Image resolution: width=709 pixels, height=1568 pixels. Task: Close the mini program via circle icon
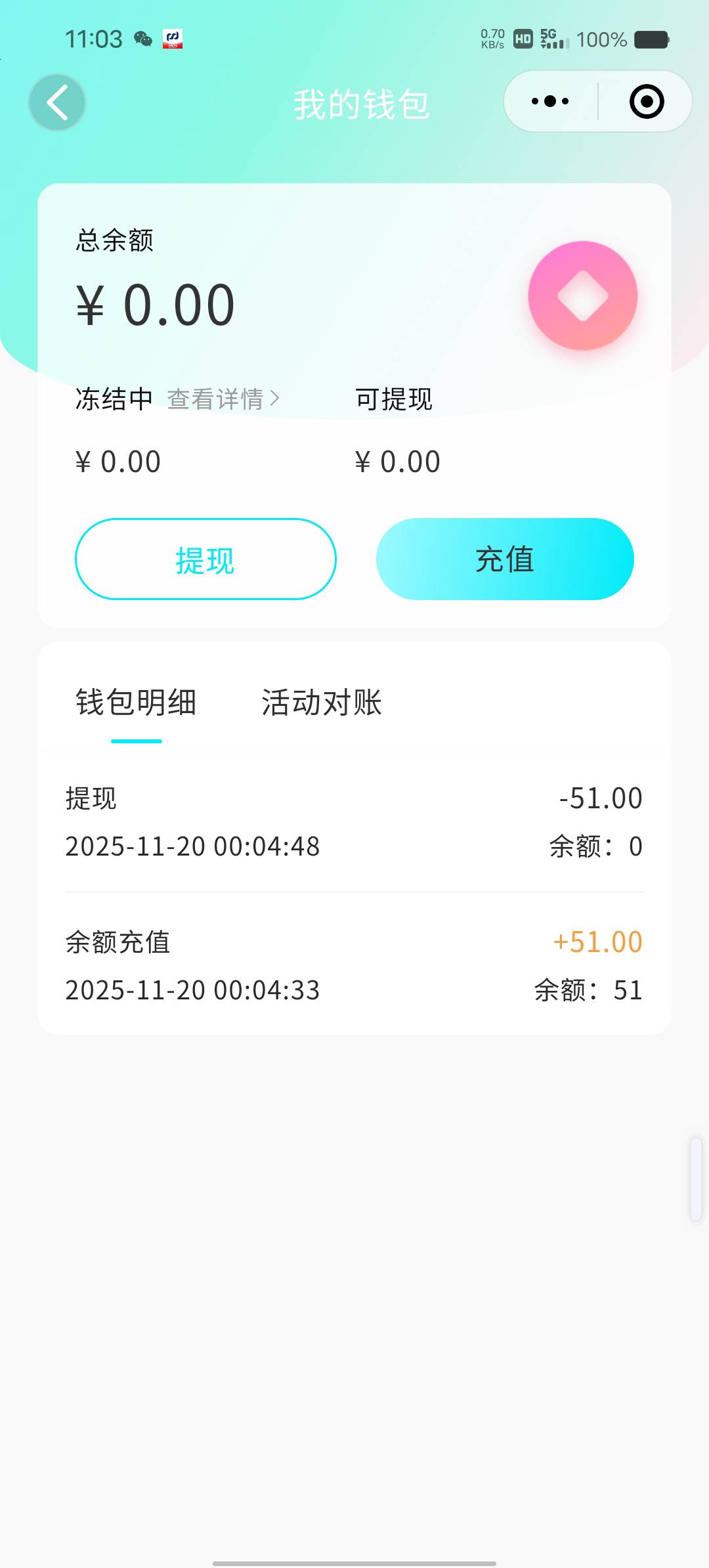pyautogui.click(x=646, y=102)
